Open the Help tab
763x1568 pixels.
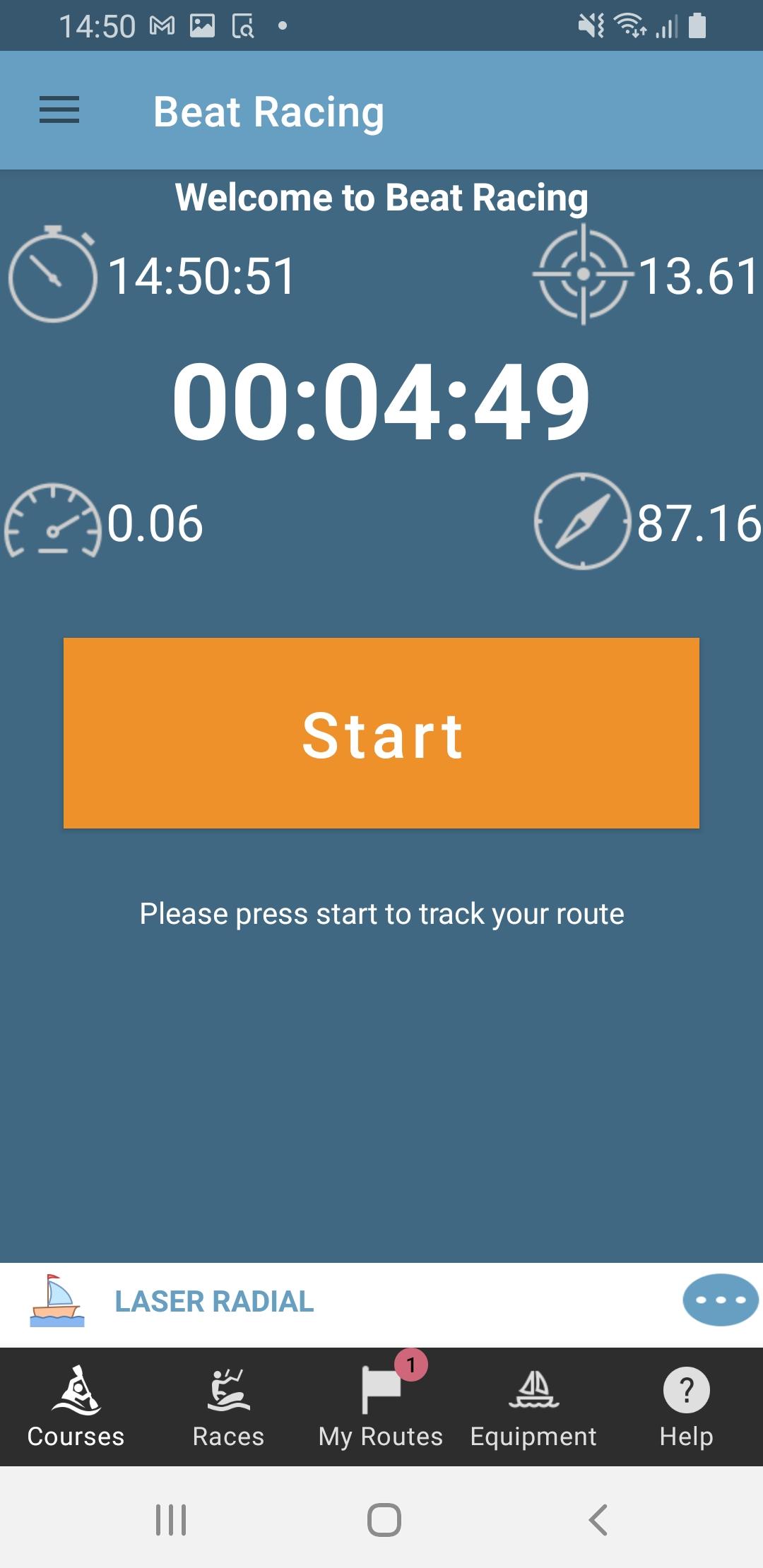(686, 1407)
